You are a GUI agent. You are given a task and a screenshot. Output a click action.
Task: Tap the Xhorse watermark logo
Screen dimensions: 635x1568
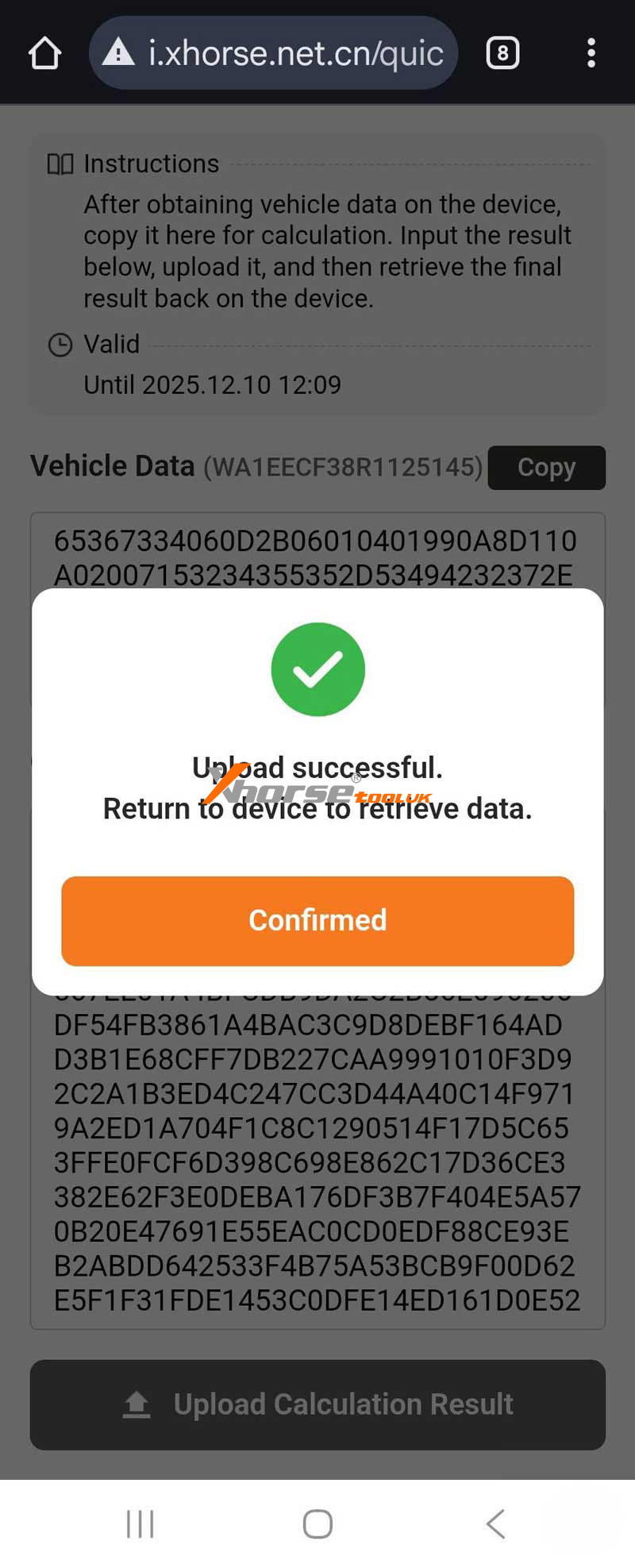(x=317, y=792)
